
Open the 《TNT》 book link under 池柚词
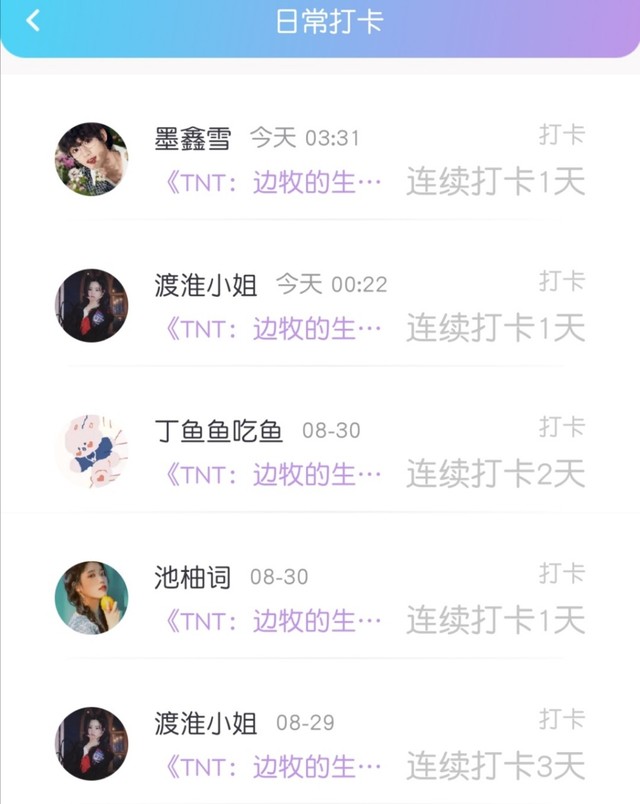[270, 621]
